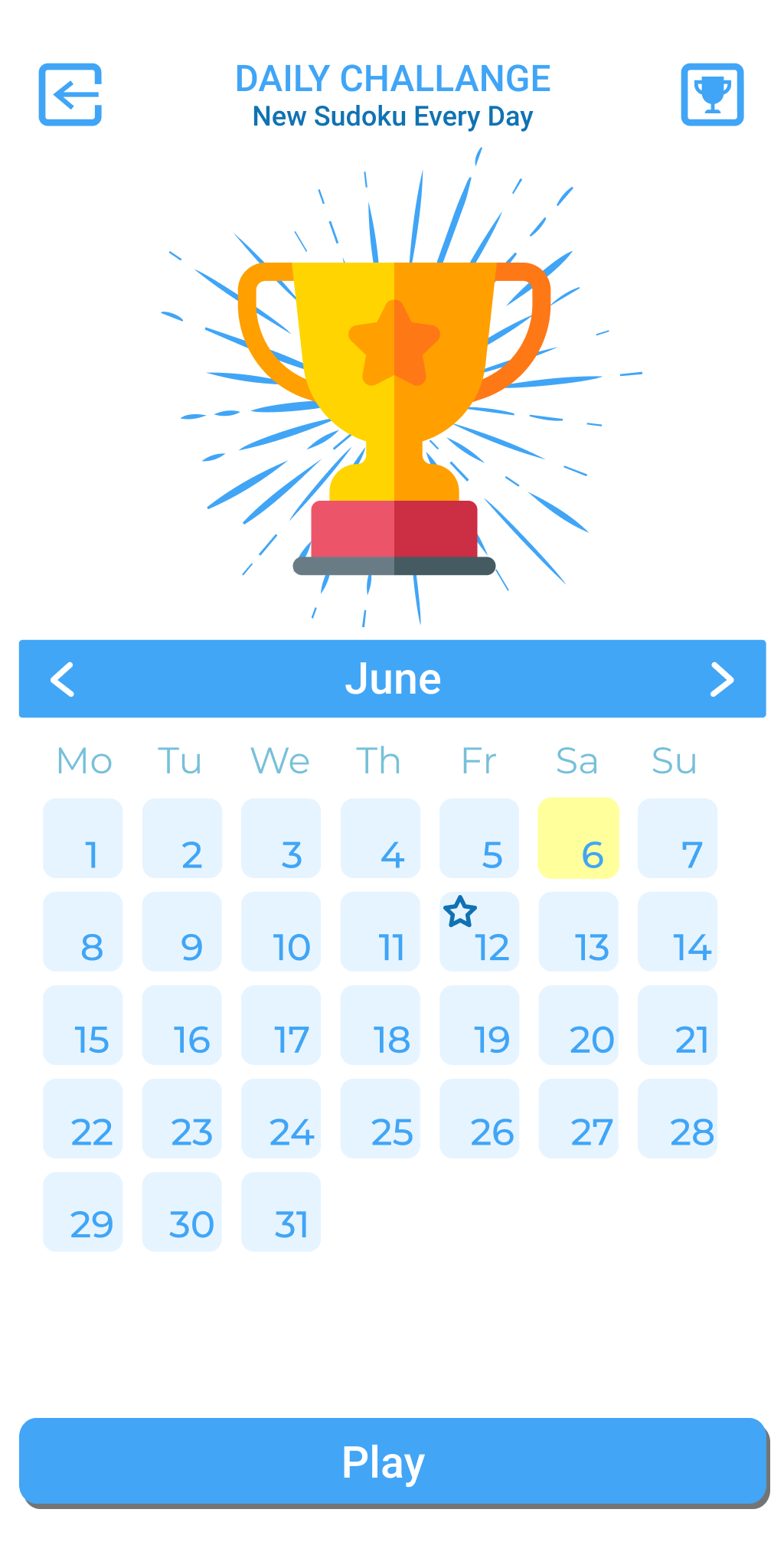Viewport: 784px width, 1568px height.
Task: Open the trophy achievements icon
Action: click(x=712, y=95)
